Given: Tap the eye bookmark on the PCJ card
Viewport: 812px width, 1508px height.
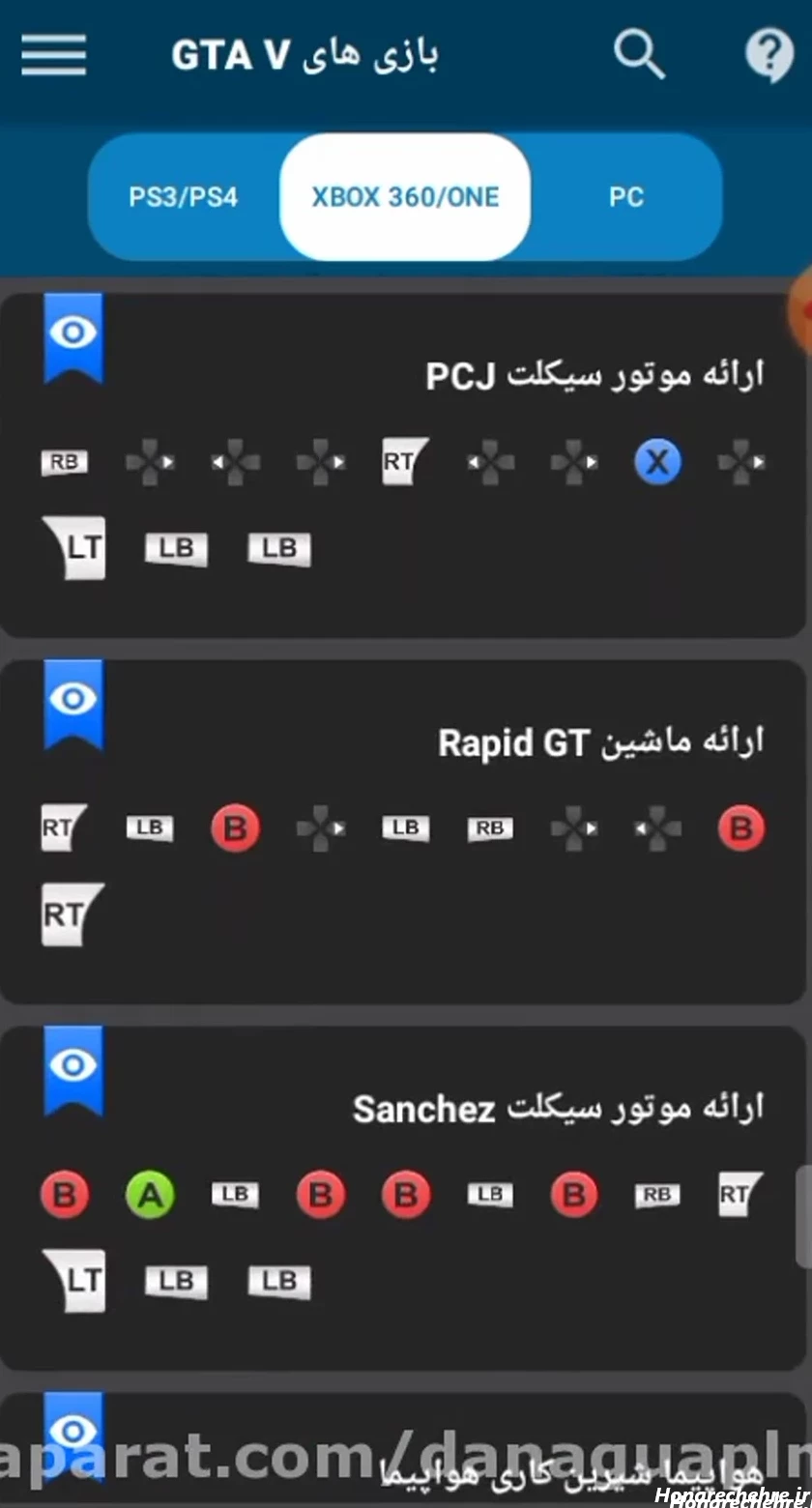Looking at the screenshot, I should (x=73, y=336).
